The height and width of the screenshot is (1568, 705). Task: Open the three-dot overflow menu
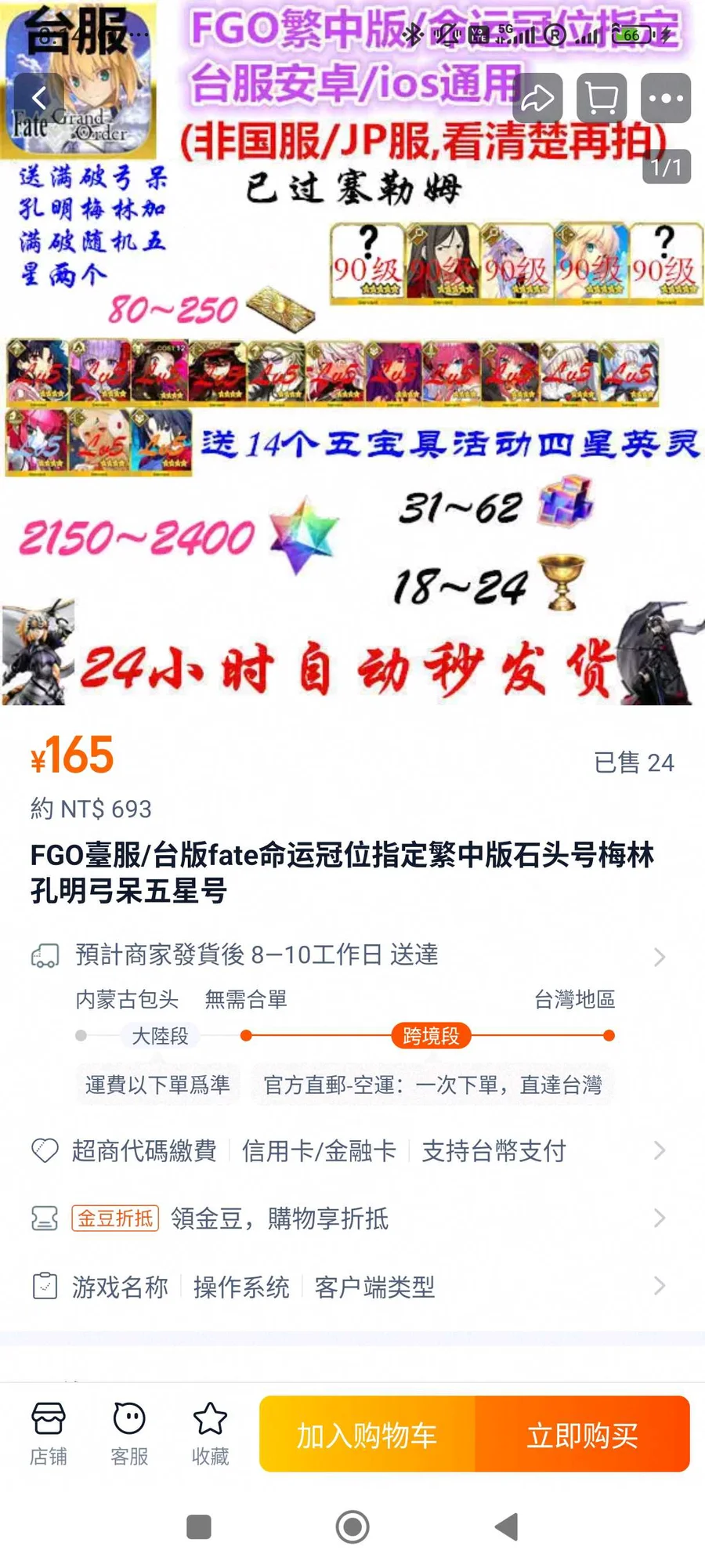(666, 98)
